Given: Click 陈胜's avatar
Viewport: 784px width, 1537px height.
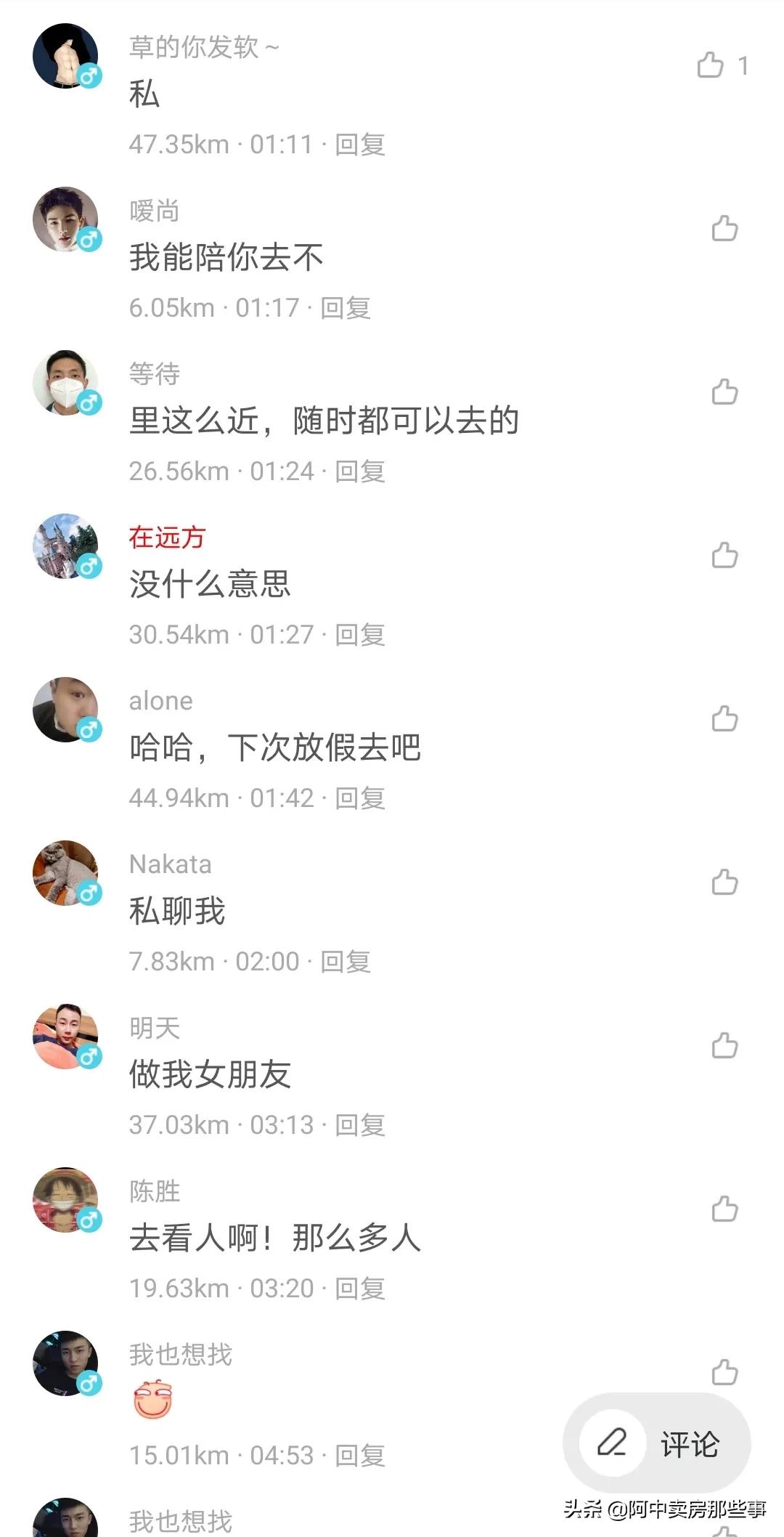Looking at the screenshot, I should pos(65,1202).
